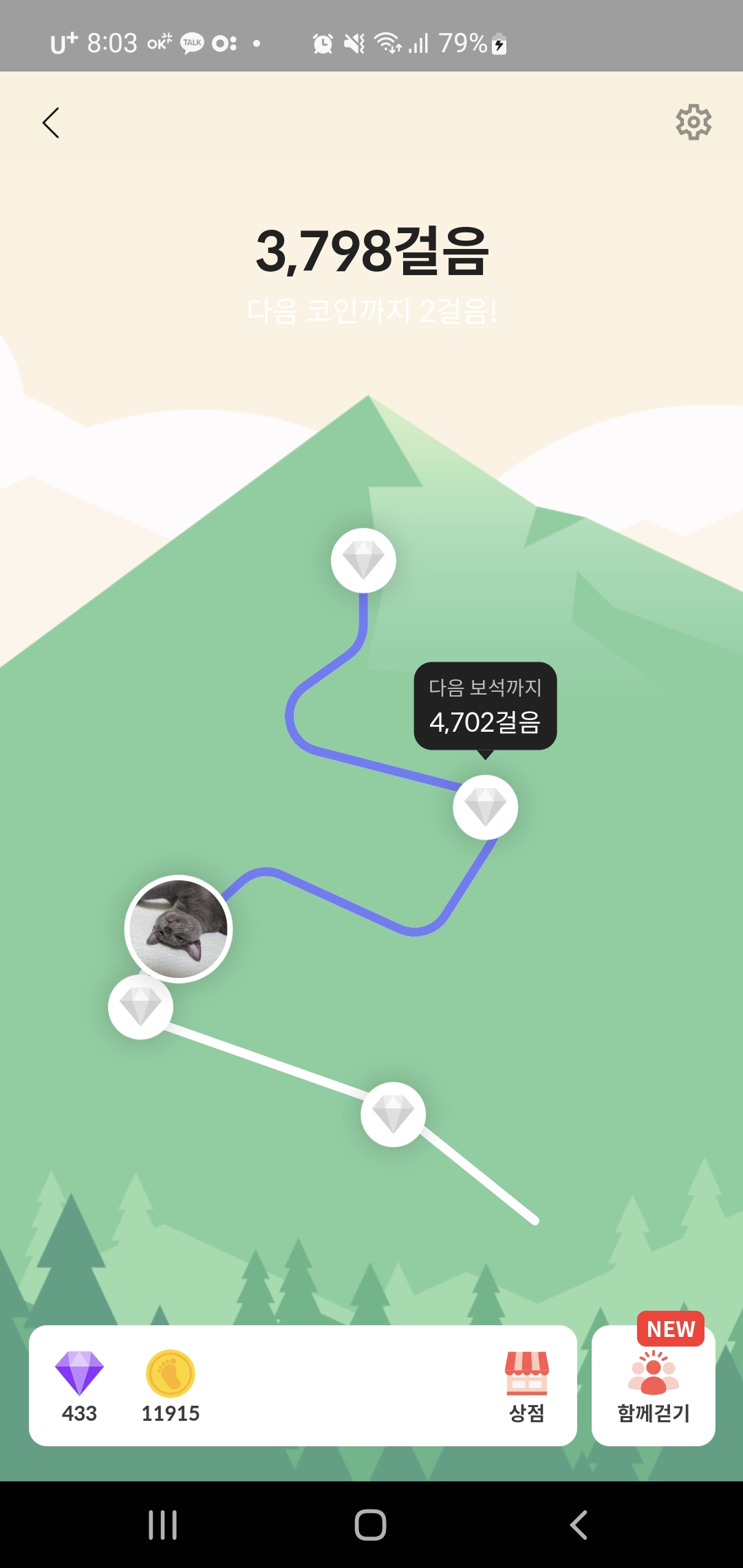This screenshot has width=743, height=1568.
Task: Tap the gem under the 4,702걸음 tooltip
Action: [x=485, y=807]
